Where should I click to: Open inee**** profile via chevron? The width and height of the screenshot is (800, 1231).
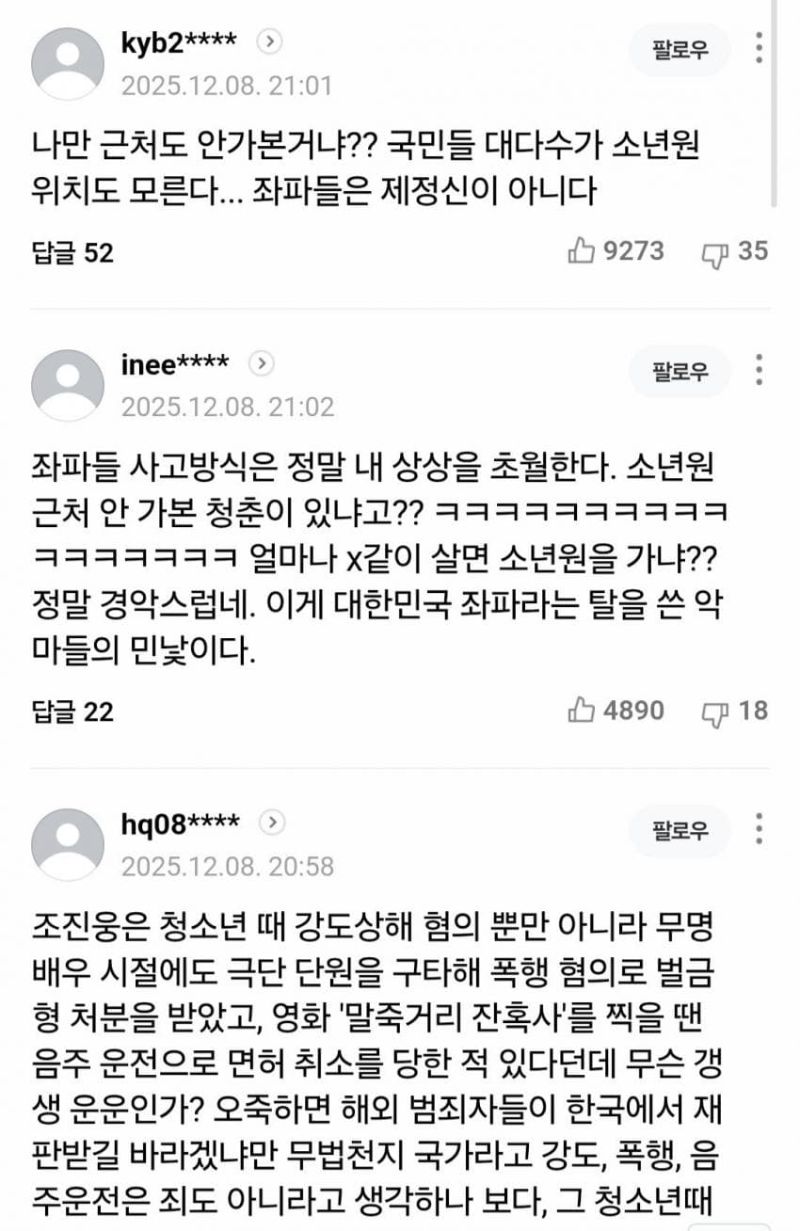261,363
